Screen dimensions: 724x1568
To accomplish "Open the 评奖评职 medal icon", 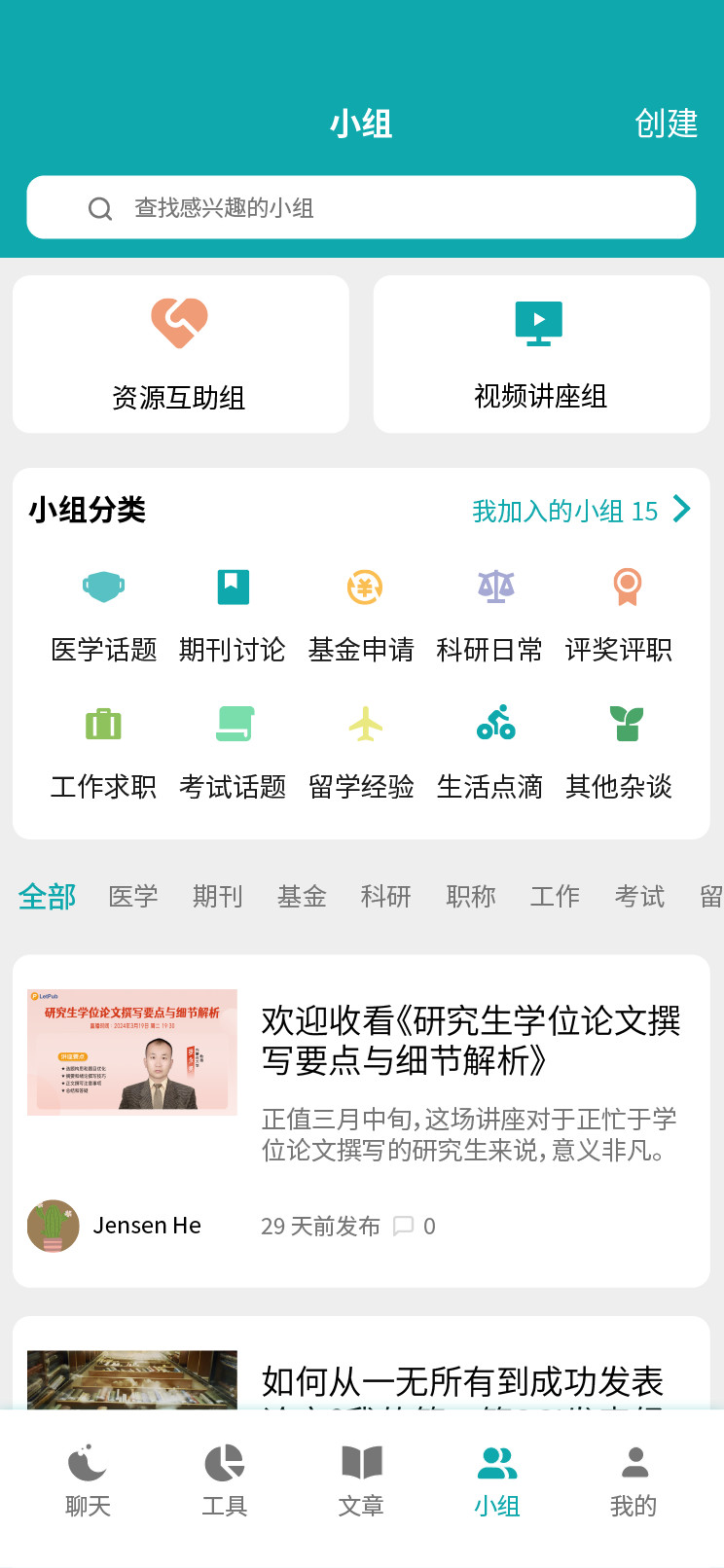I will [626, 587].
